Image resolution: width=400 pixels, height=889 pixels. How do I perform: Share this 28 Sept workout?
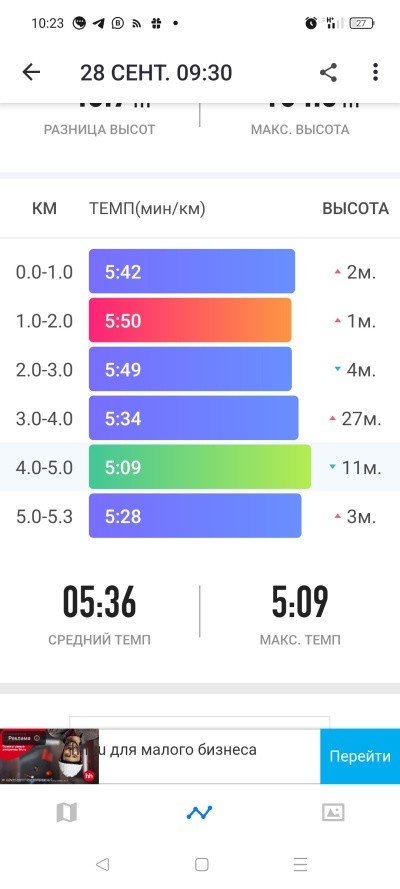(328, 73)
